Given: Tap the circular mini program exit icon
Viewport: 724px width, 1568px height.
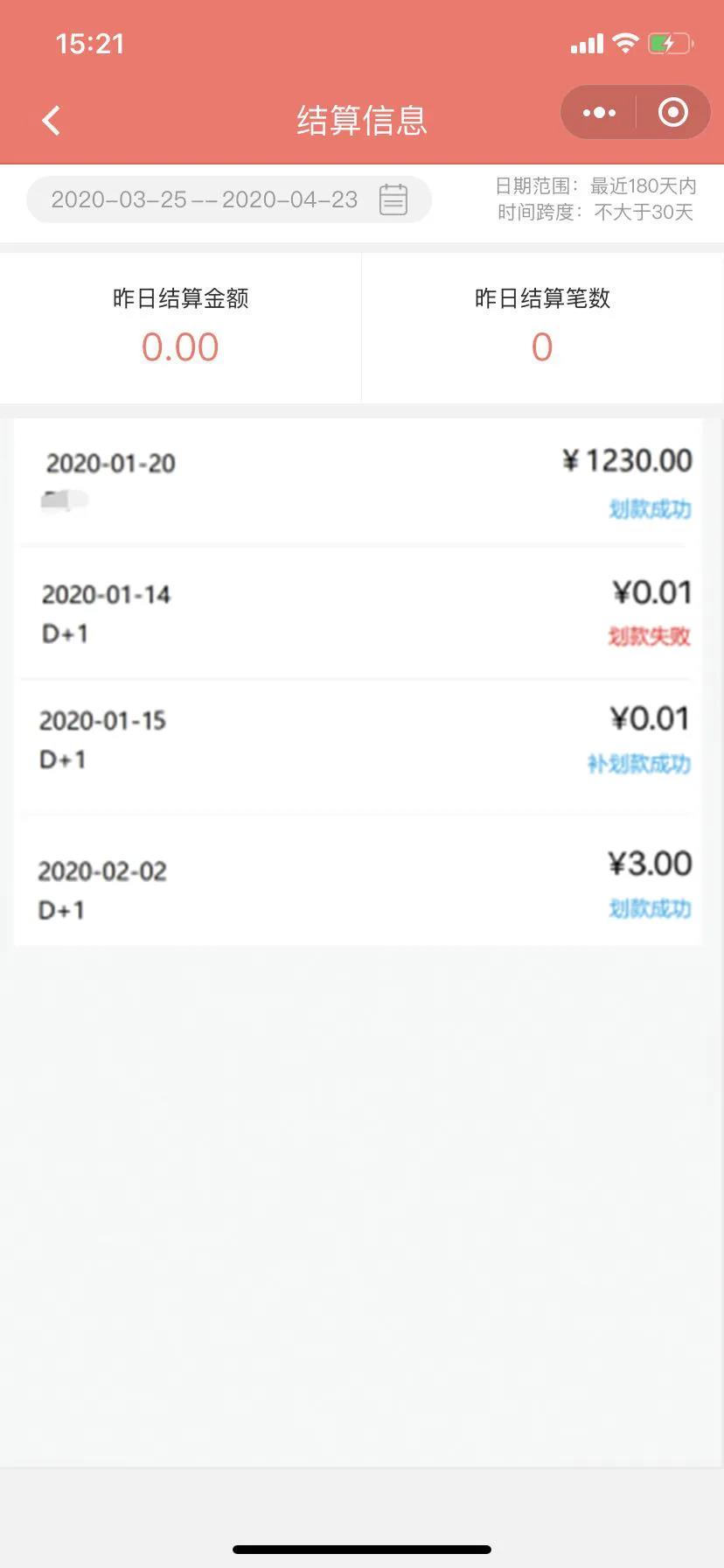Looking at the screenshot, I should [672, 112].
